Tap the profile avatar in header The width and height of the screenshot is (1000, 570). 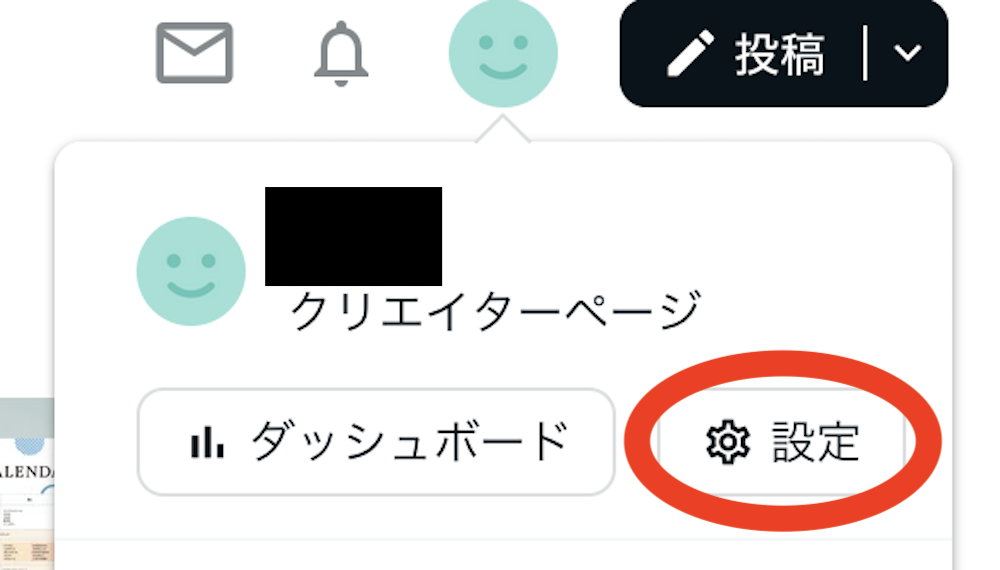coord(502,54)
